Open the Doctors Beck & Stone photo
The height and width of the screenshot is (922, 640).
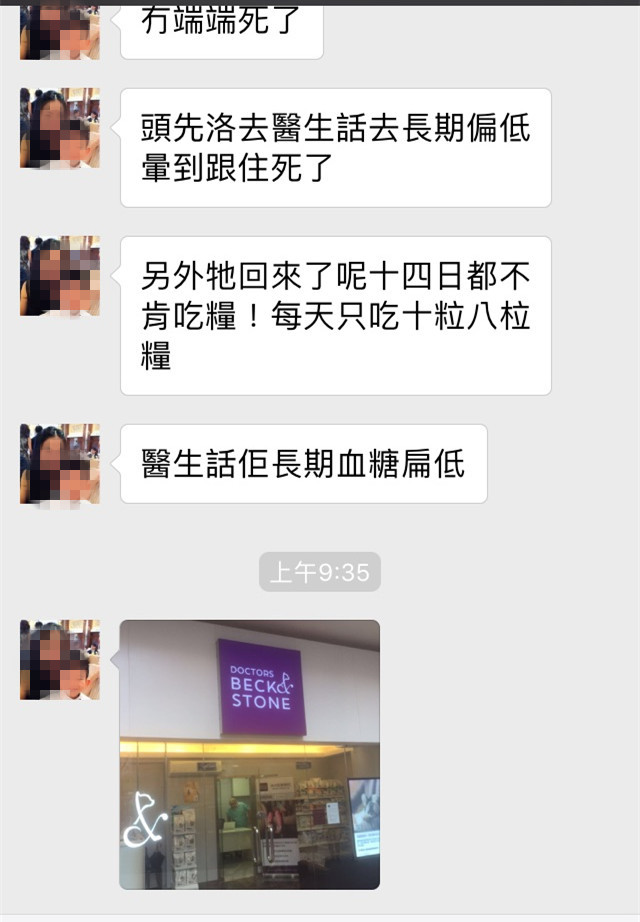pyautogui.click(x=250, y=754)
